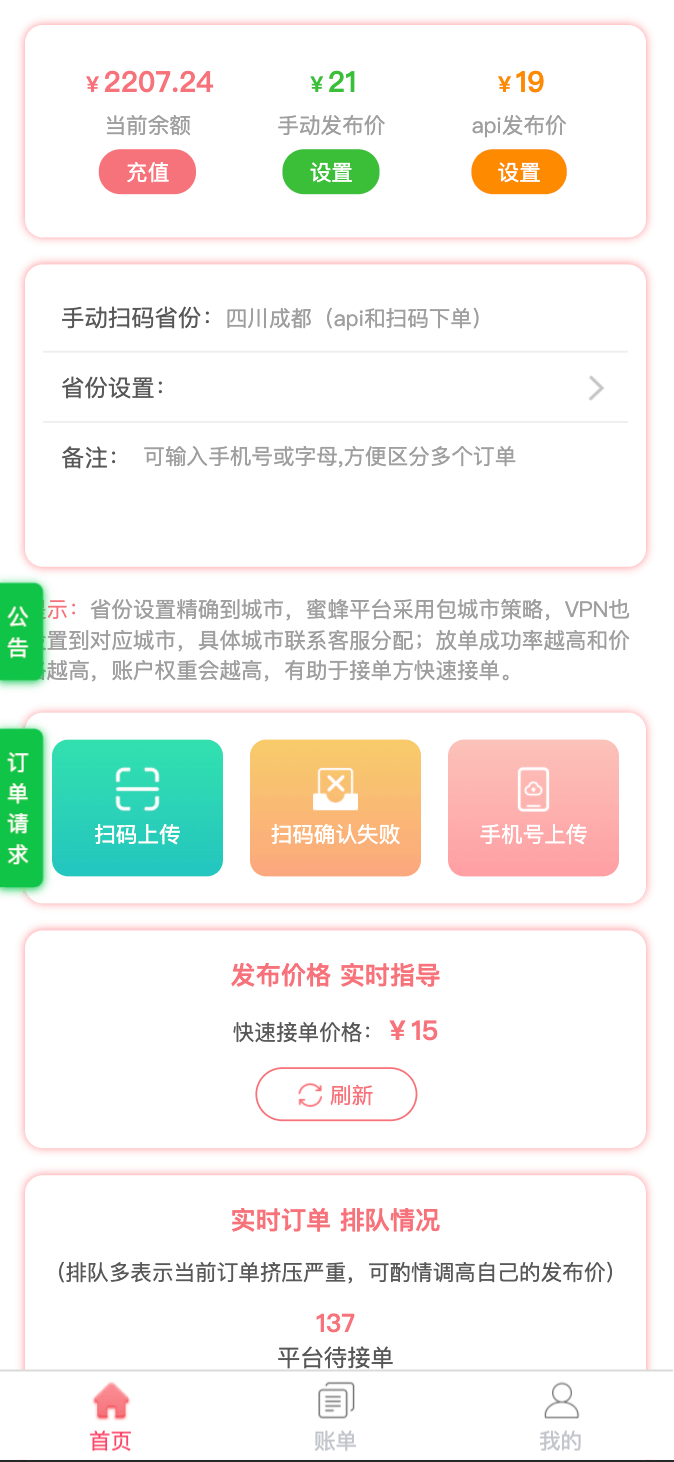
Task: Set the api发布价 publish price
Action: click(519, 172)
